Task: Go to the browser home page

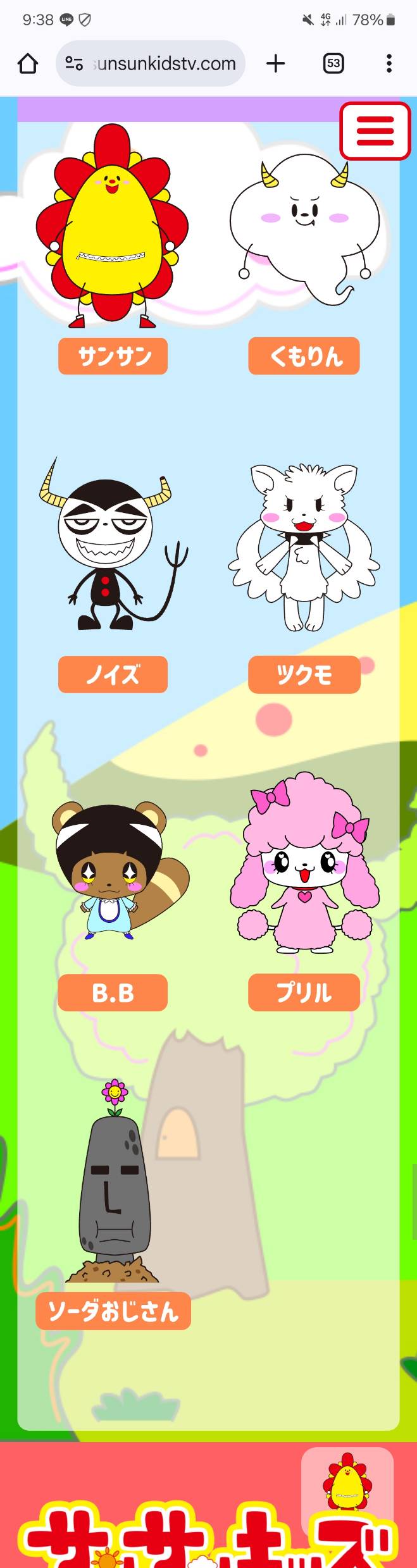Action: [x=28, y=63]
